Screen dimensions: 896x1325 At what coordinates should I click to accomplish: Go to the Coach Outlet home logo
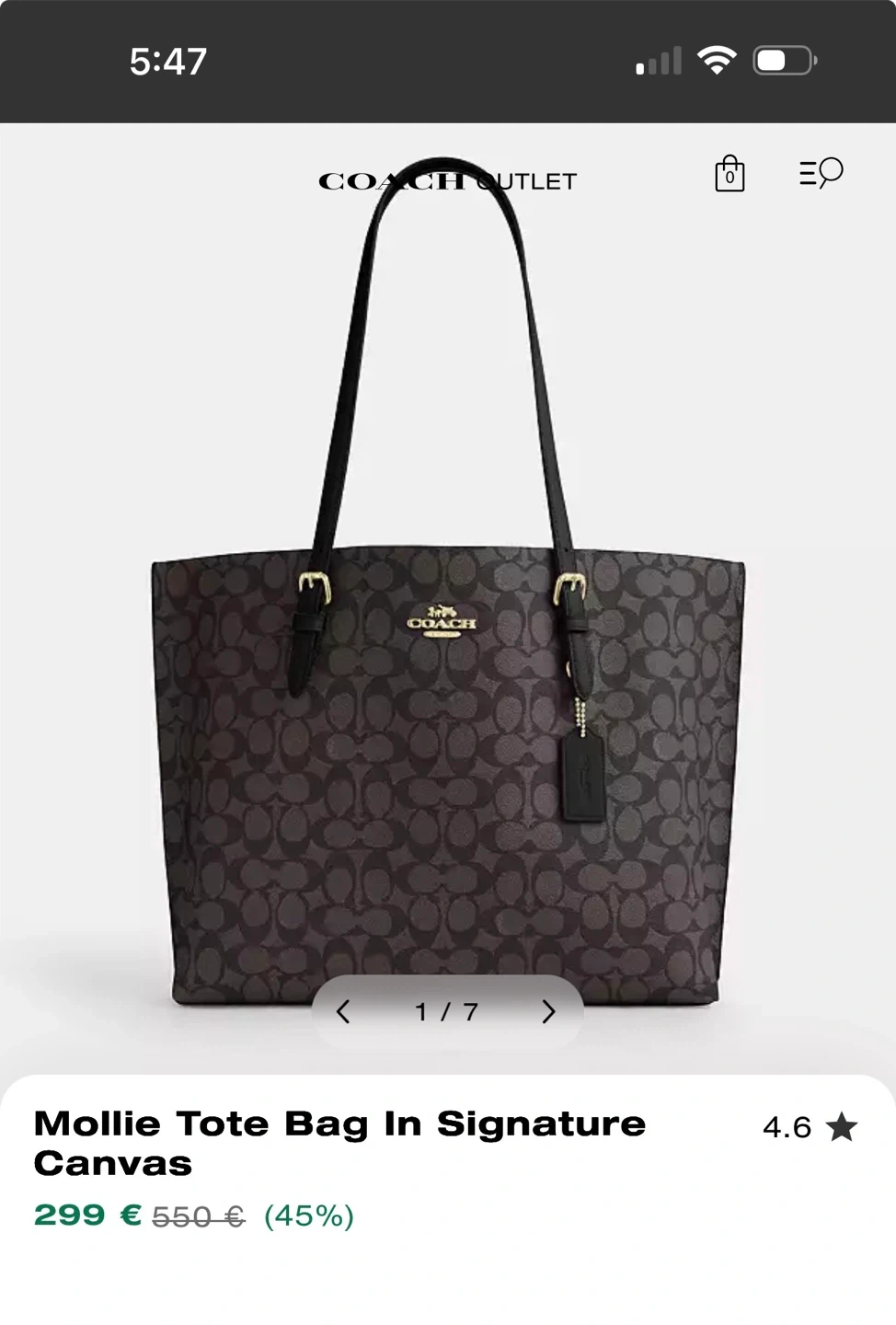point(447,181)
